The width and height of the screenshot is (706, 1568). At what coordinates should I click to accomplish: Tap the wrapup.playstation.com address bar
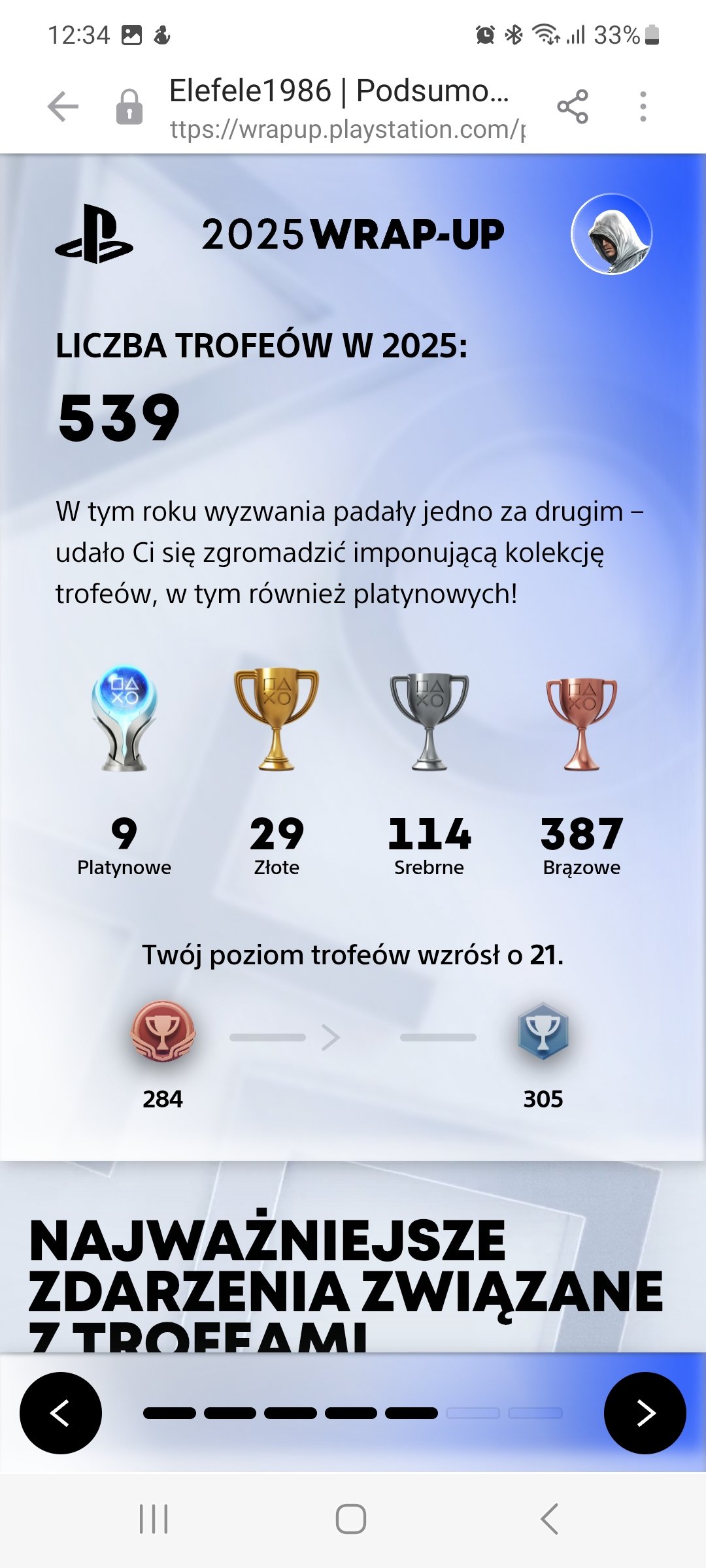click(x=346, y=129)
